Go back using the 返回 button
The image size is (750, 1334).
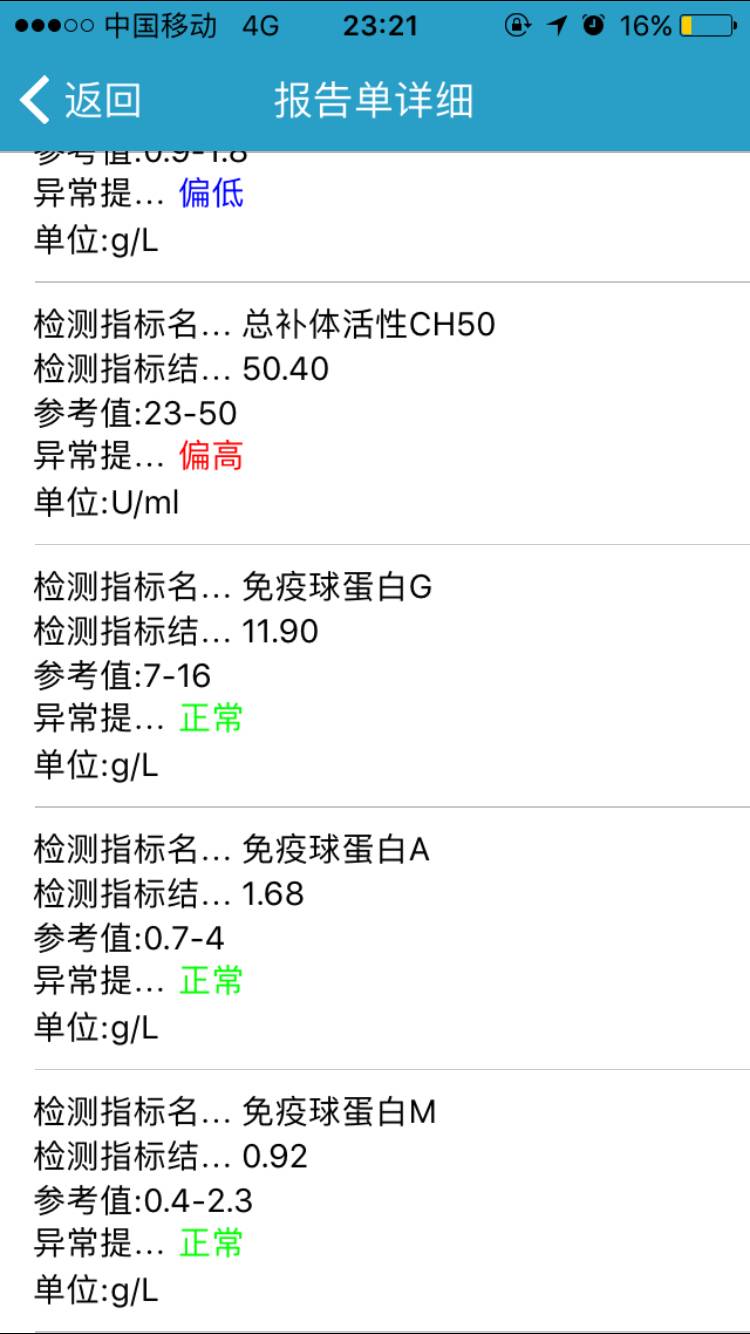[x=80, y=101]
